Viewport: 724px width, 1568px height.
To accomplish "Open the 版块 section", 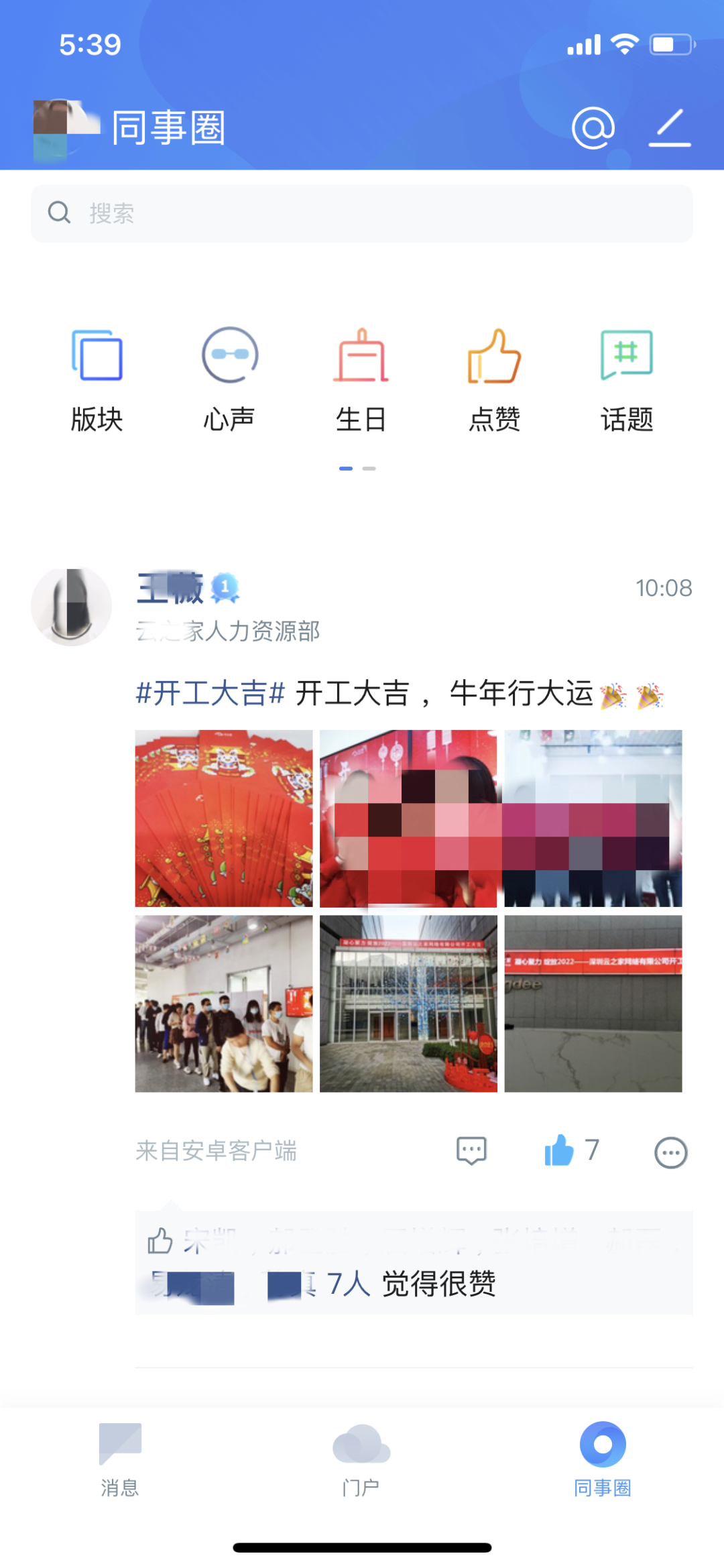I will (x=97, y=380).
